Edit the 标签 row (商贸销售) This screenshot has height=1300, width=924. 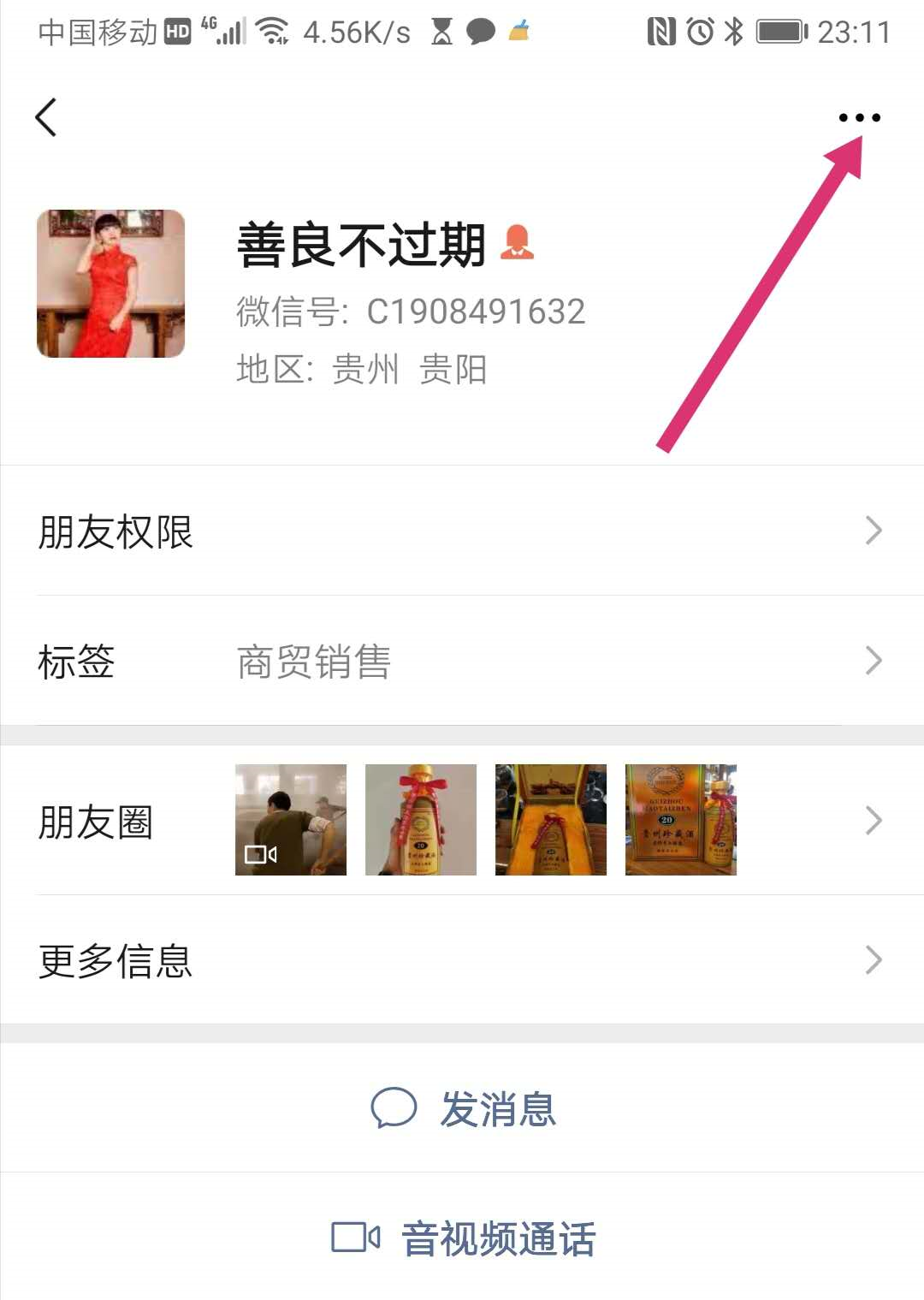point(462,661)
